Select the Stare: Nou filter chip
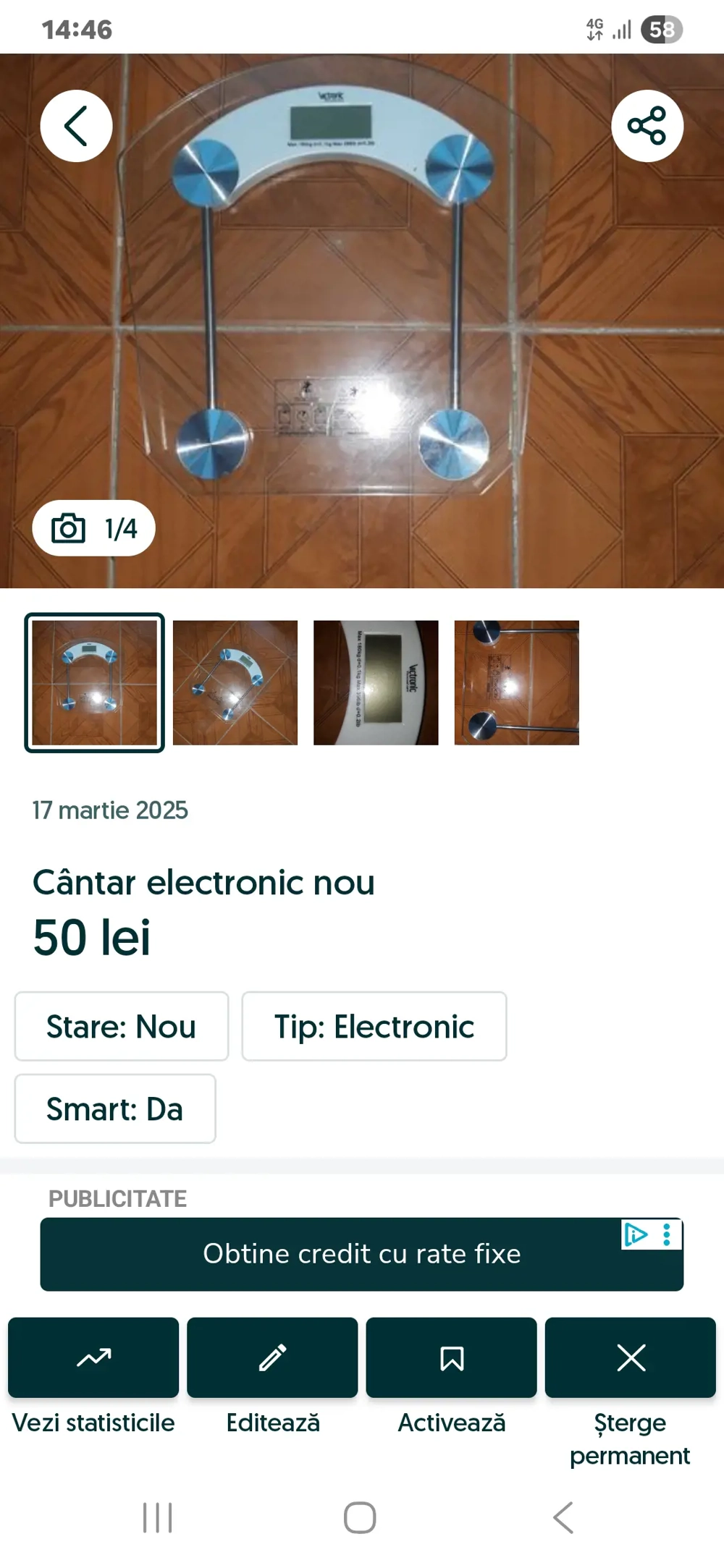Viewport: 724px width, 1568px height. 121,1027
